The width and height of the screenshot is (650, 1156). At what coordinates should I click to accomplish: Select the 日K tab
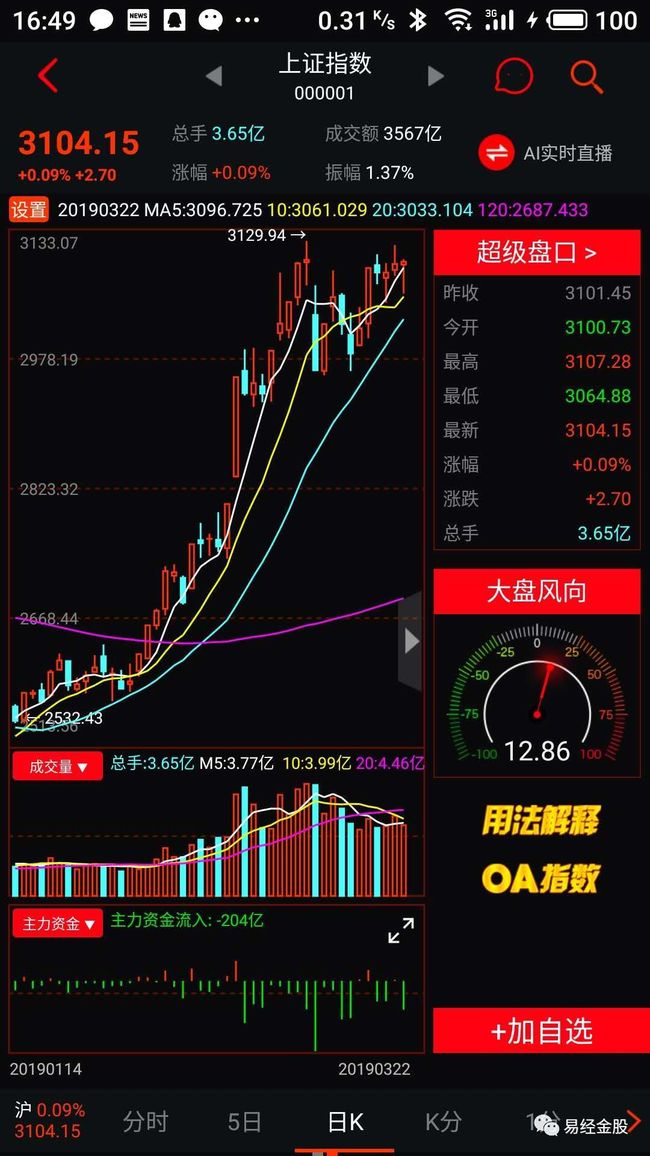tap(345, 1122)
